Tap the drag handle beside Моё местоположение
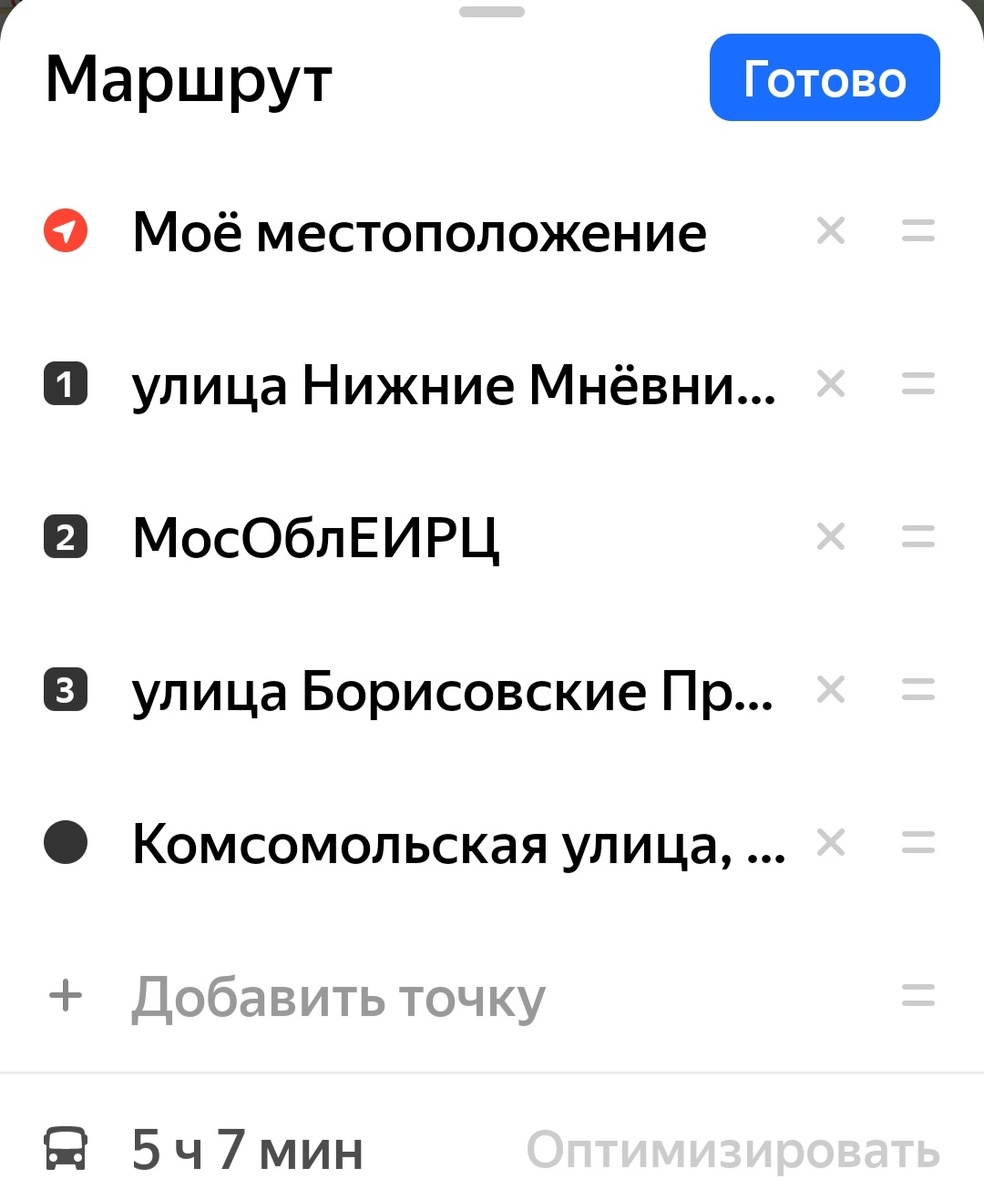Viewport: 984px width, 1200px height. click(917, 231)
